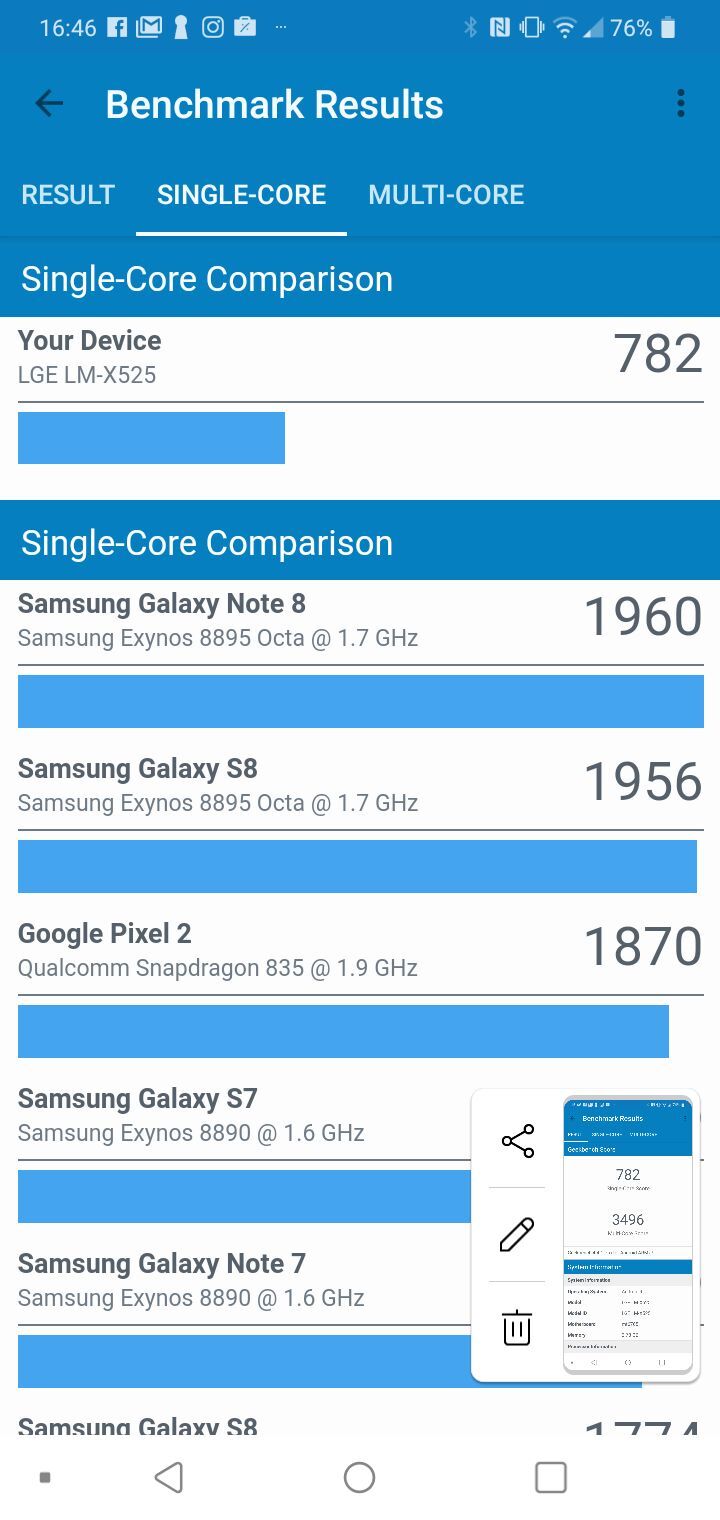Switch to the MULTI-CORE tab
720x1520 pixels.
click(446, 194)
